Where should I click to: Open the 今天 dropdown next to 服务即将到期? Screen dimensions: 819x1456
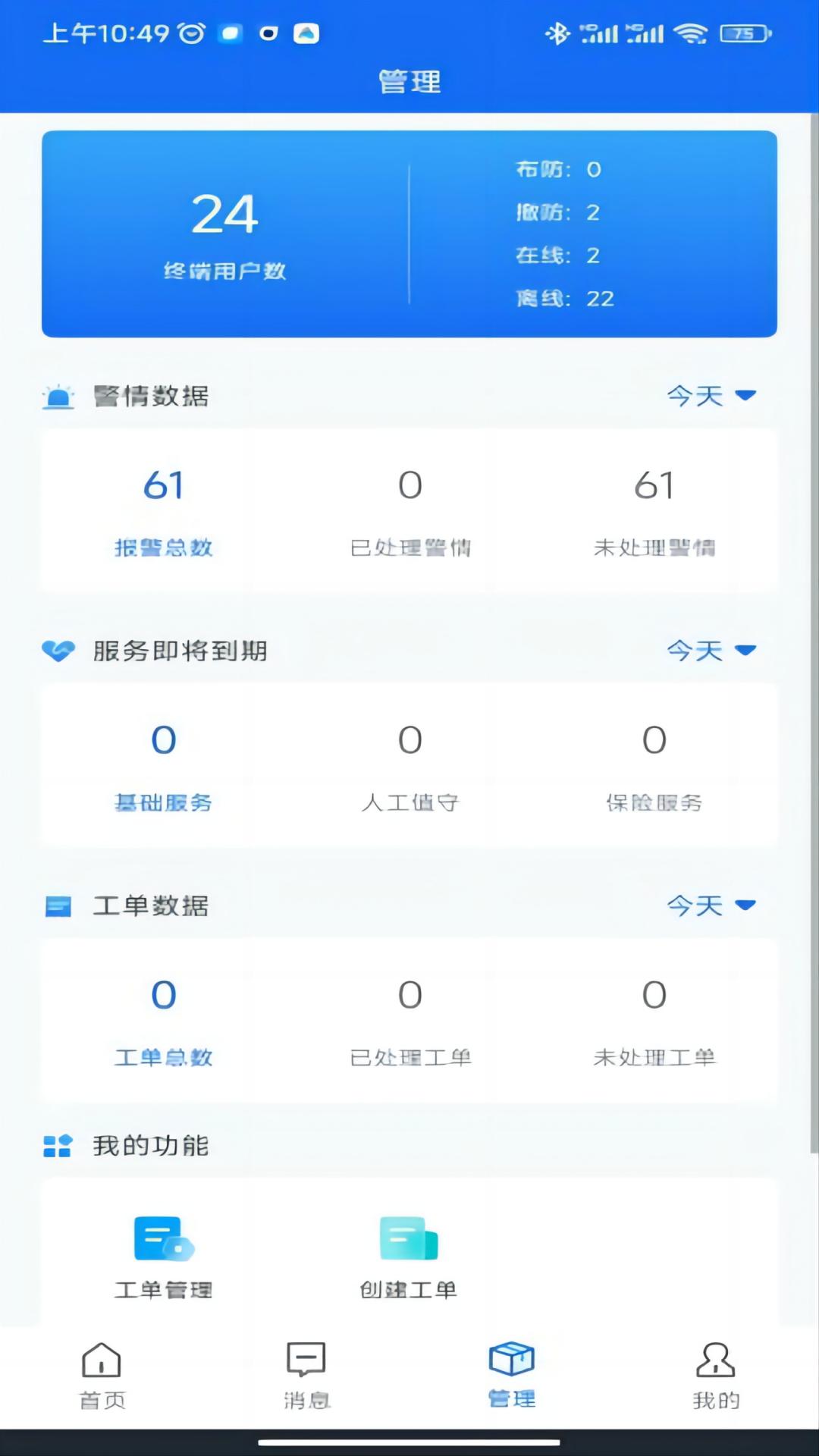[x=711, y=650]
